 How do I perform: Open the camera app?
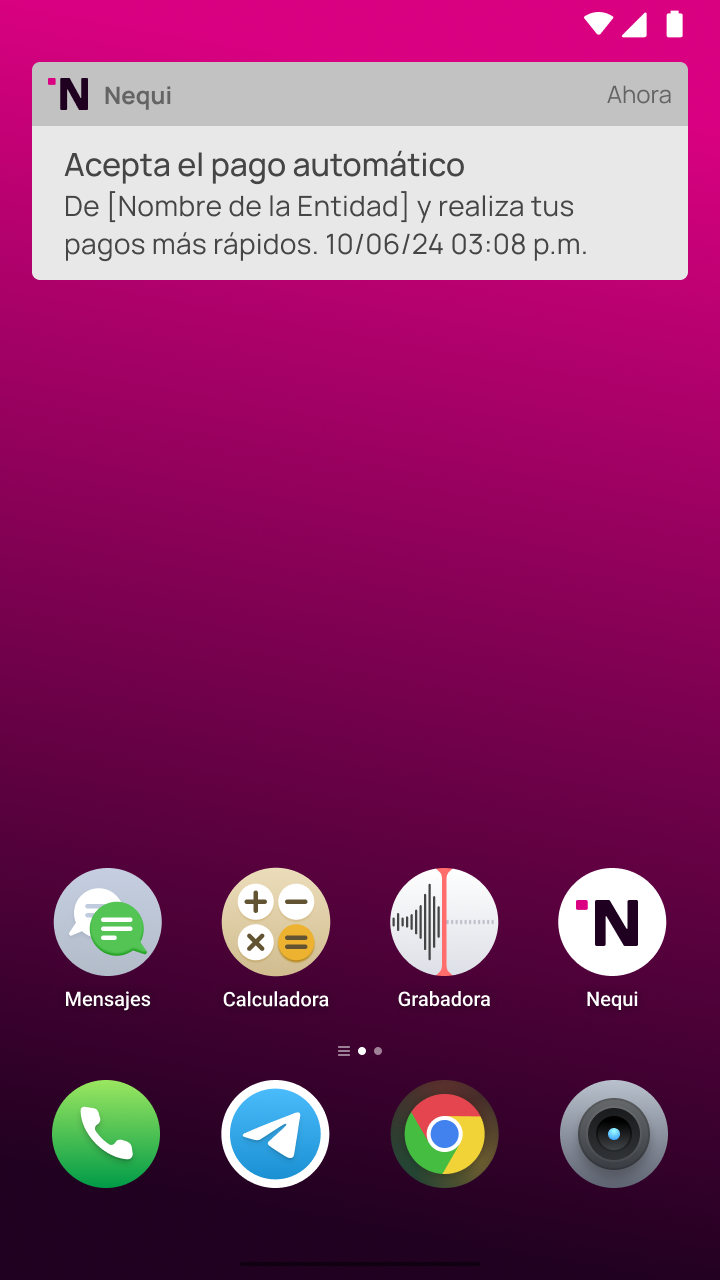click(x=613, y=1134)
